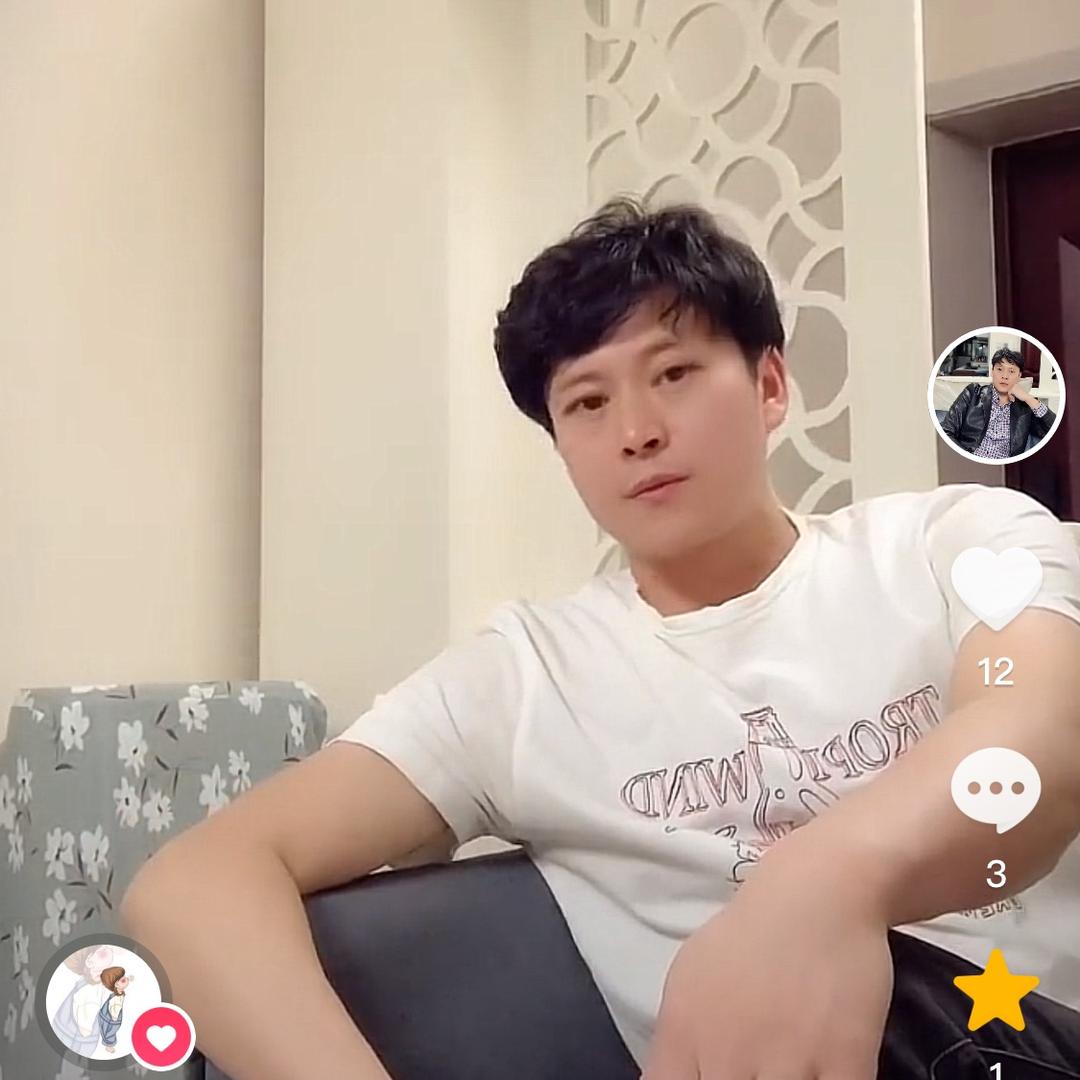Open the comments on this video
The image size is (1080, 1080).
[x=995, y=789]
